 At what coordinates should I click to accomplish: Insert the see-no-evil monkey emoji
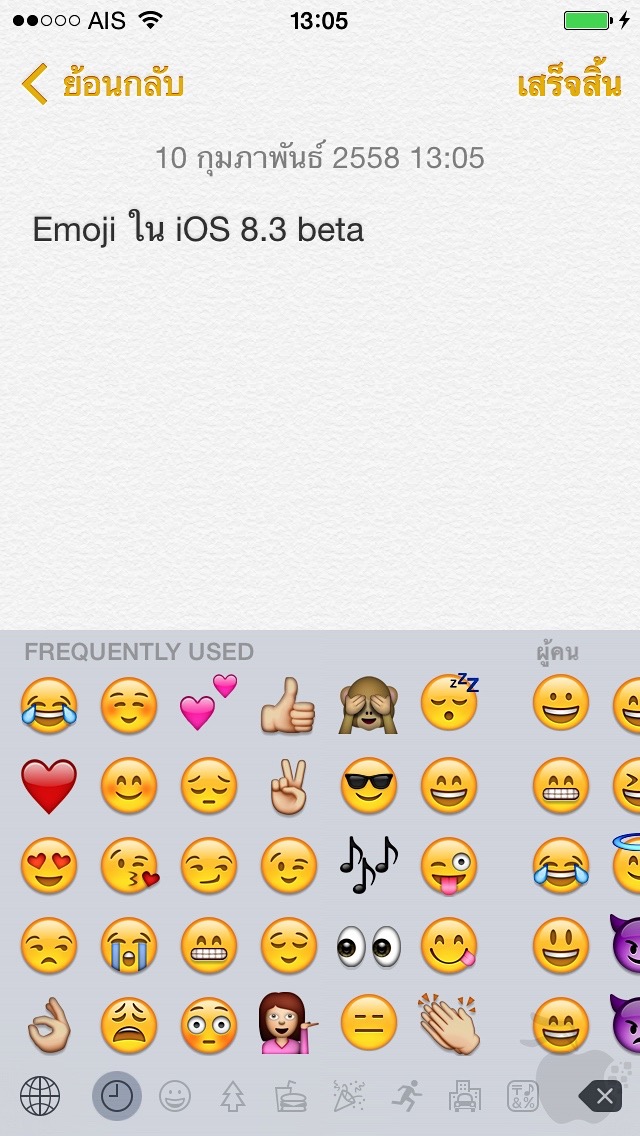[368, 703]
